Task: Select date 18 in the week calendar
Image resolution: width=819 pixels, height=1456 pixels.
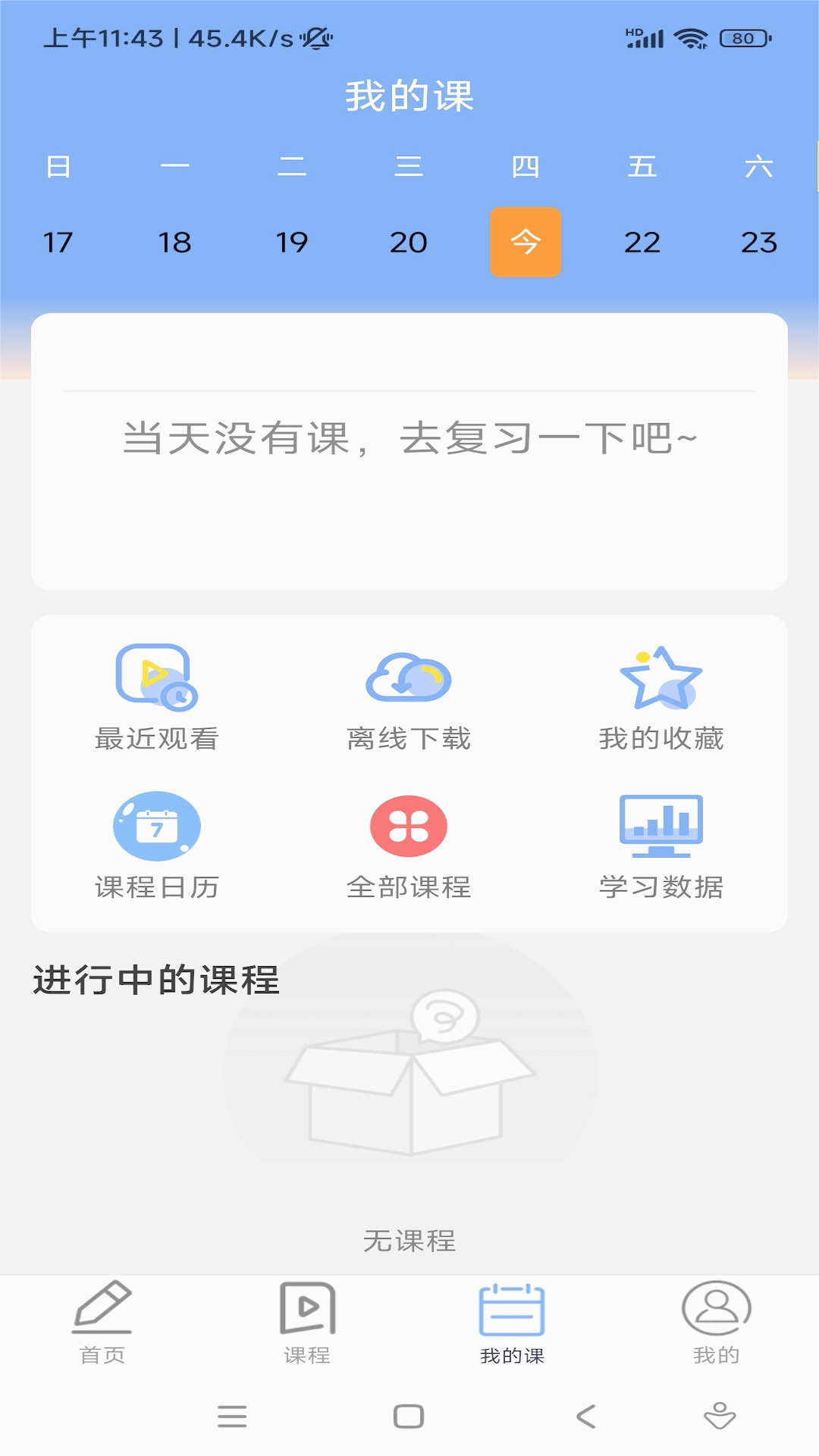Action: pyautogui.click(x=174, y=243)
